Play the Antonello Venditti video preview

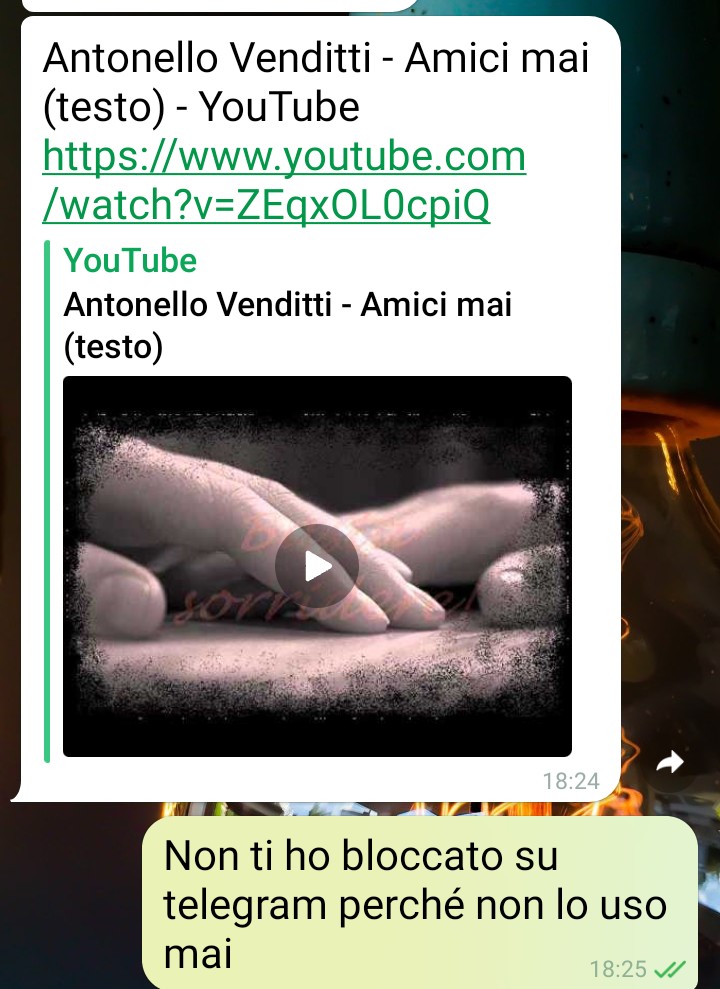click(x=317, y=566)
